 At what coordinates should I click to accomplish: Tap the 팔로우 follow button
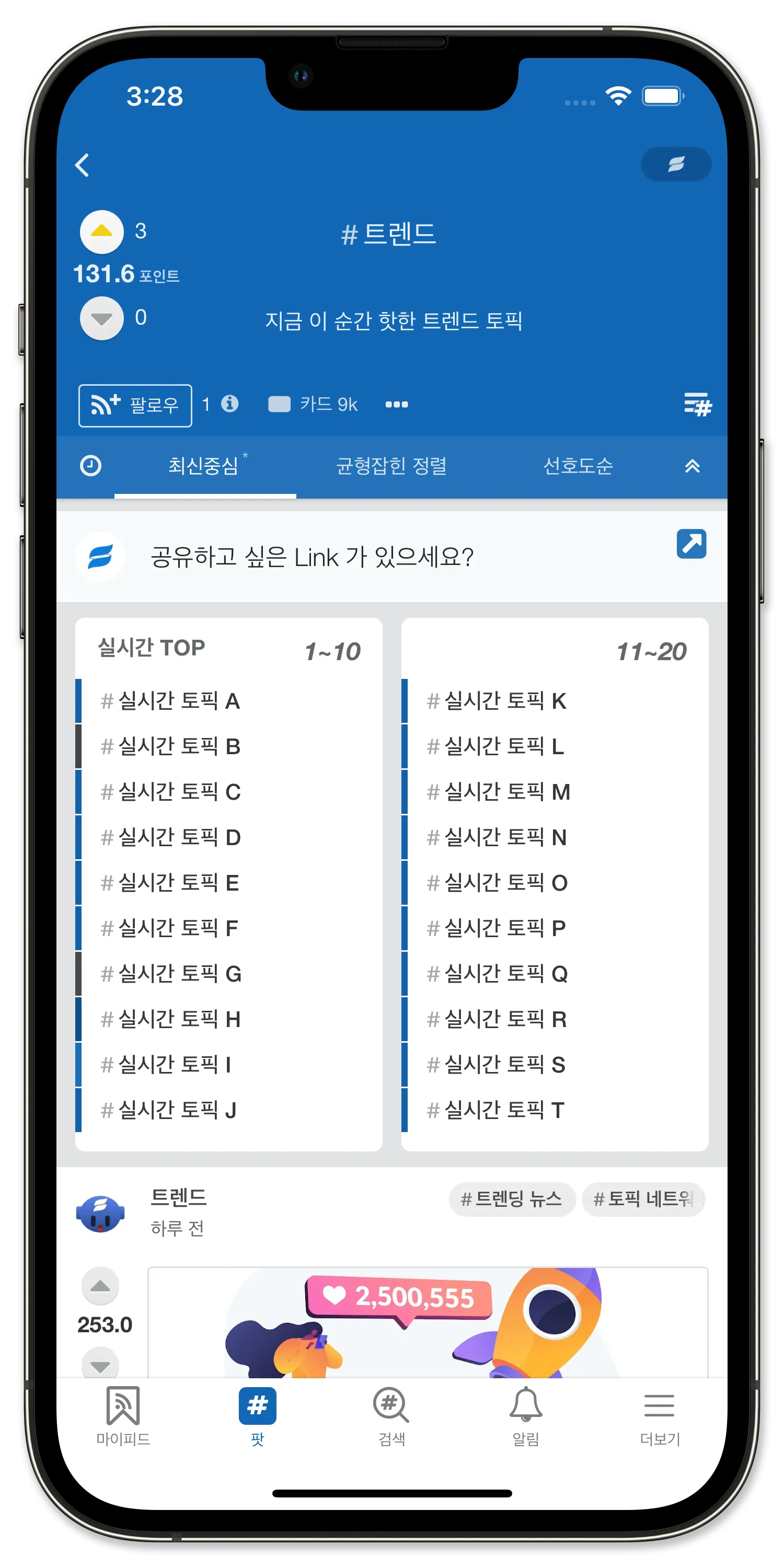tap(135, 406)
